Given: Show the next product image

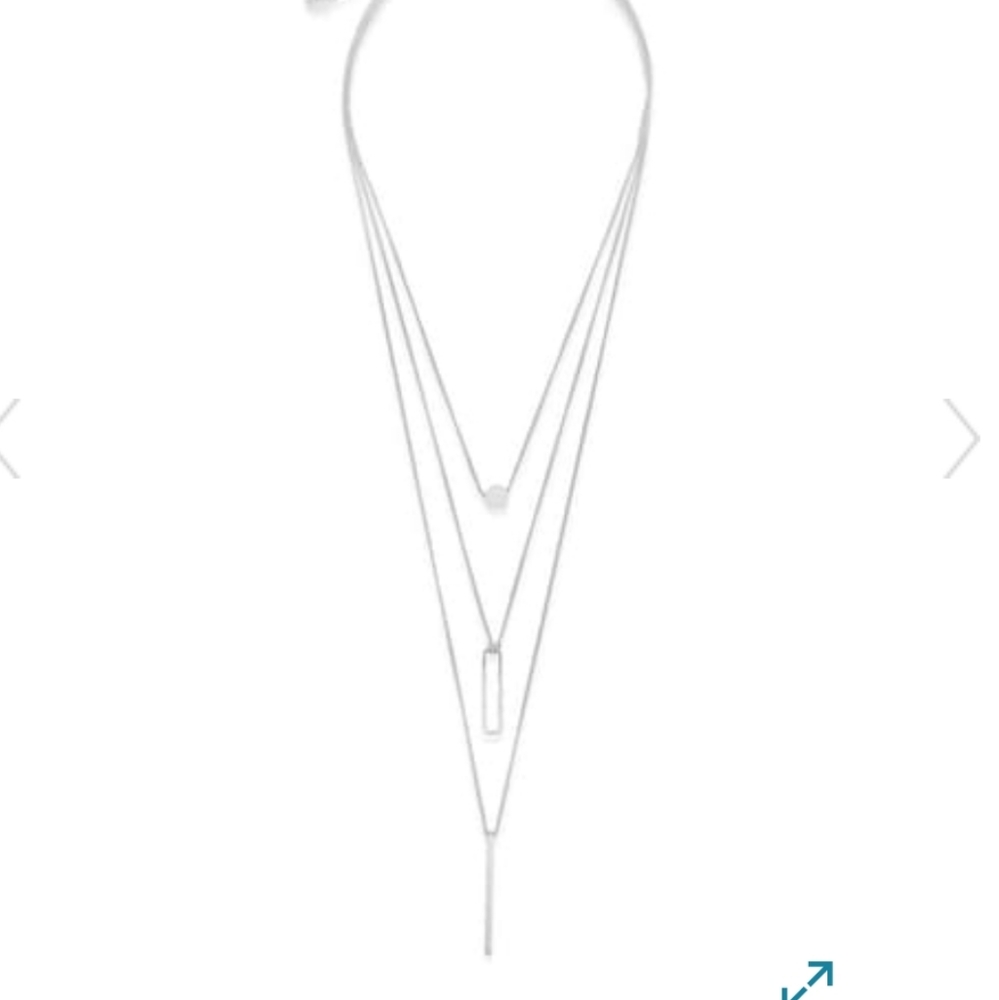Looking at the screenshot, I should click(x=962, y=438).
